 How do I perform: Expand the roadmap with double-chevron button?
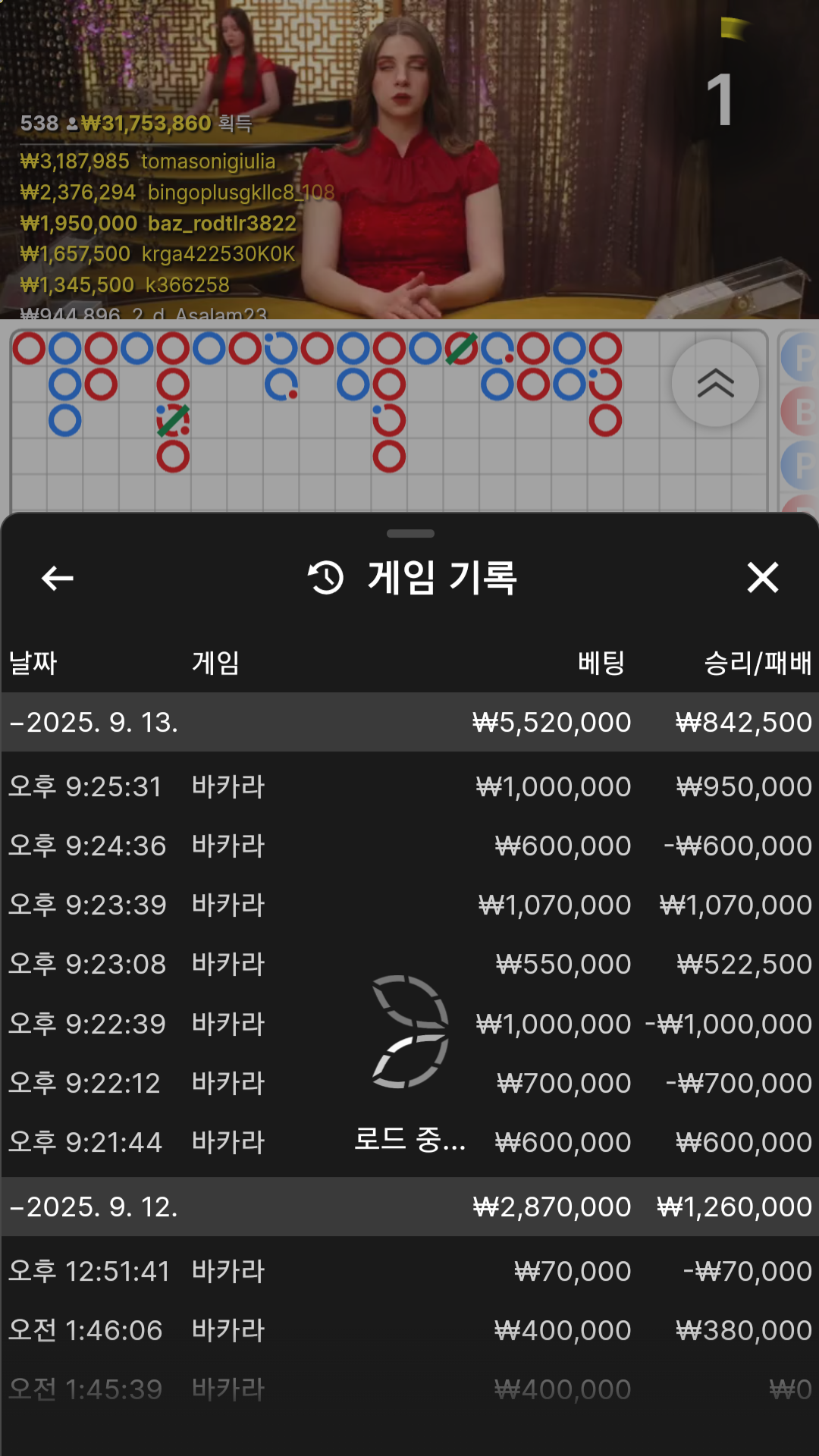(715, 384)
